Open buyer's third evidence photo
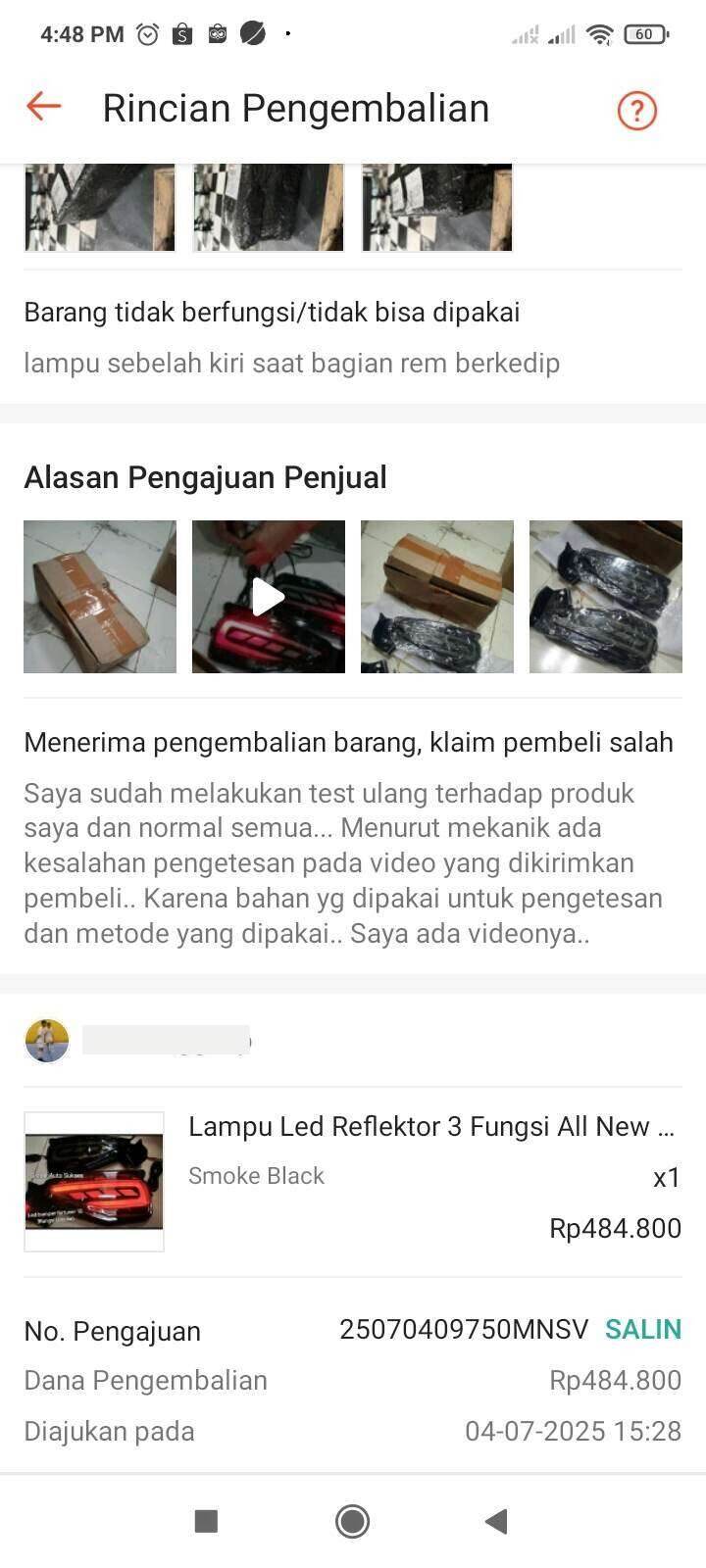This screenshot has height=1568, width=706. coord(437,208)
